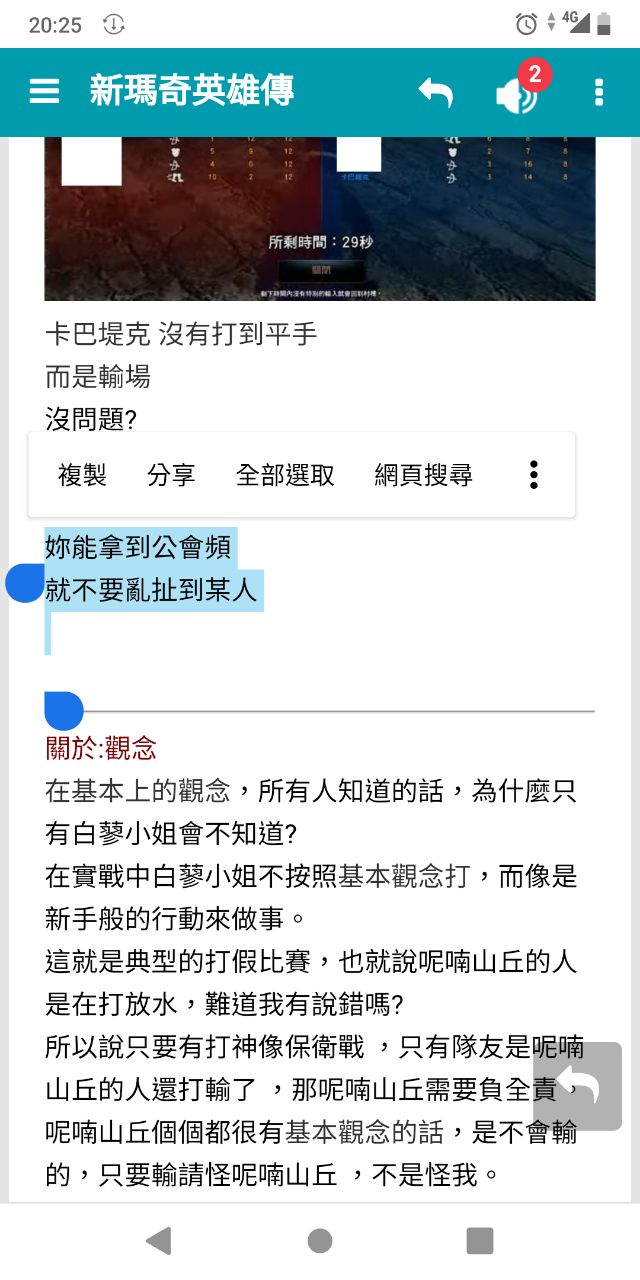The height and width of the screenshot is (1280, 640).
Task: Copy the selected text with 複製
Action: pos(82,475)
